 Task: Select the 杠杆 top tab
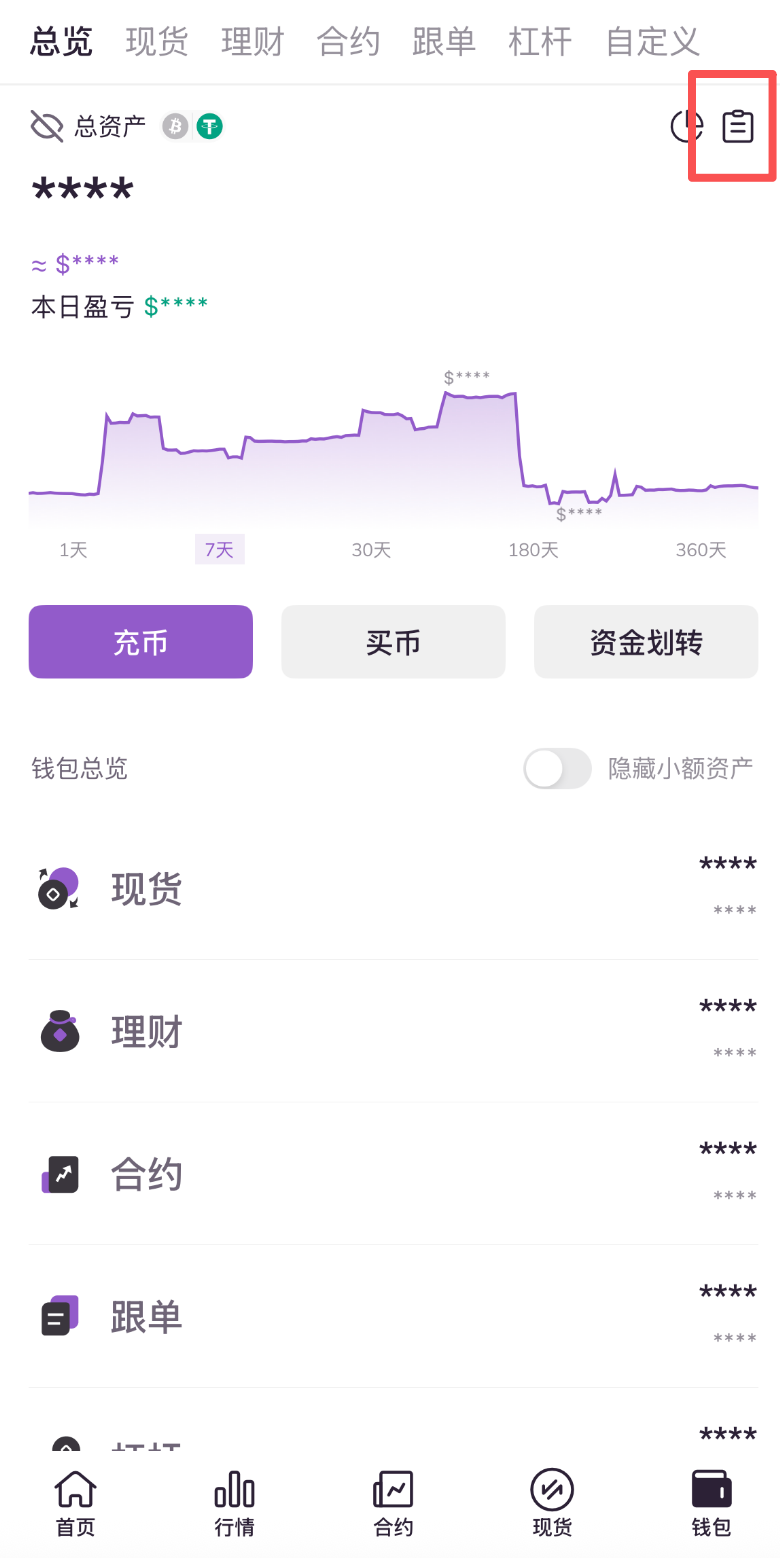(x=540, y=42)
